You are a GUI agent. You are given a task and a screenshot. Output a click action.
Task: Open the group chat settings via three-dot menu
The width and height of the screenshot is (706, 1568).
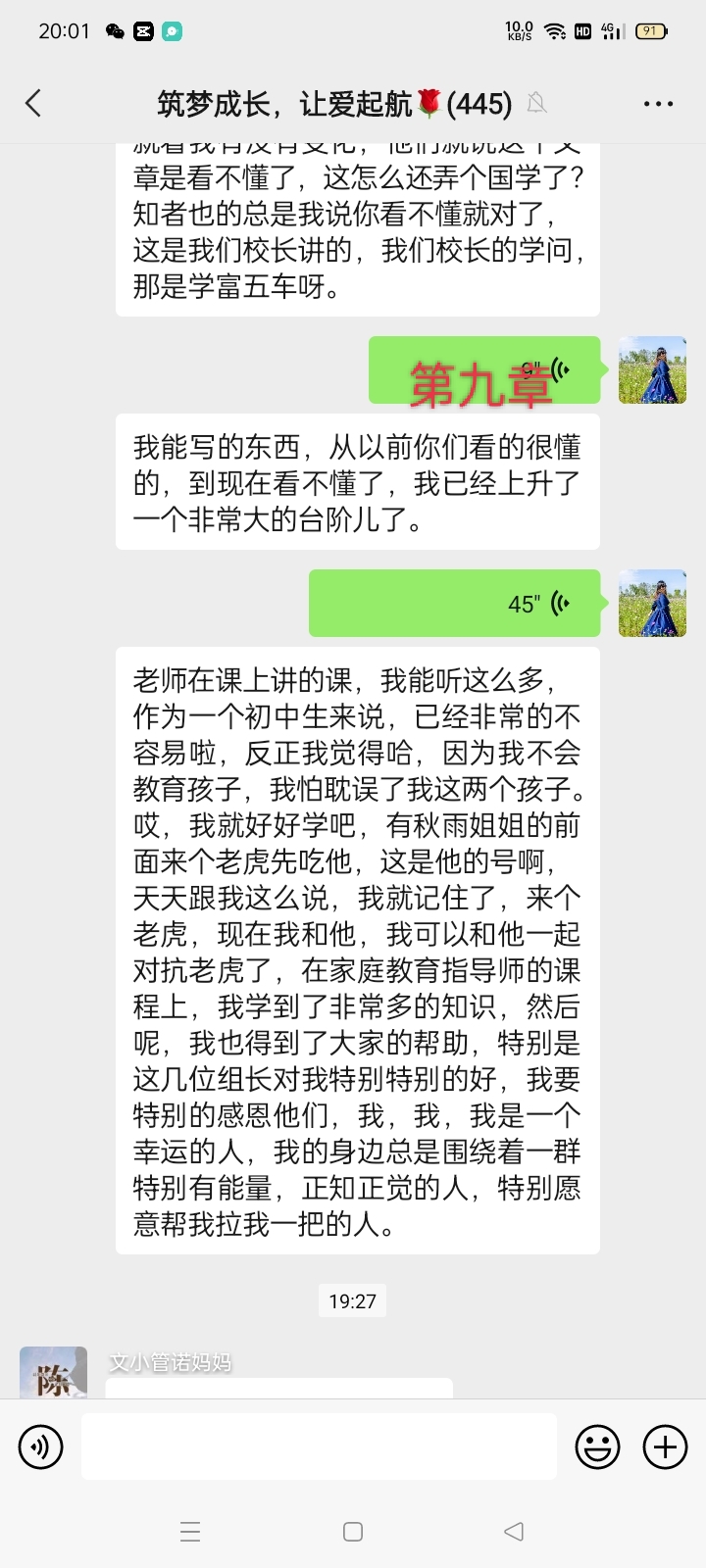click(659, 102)
